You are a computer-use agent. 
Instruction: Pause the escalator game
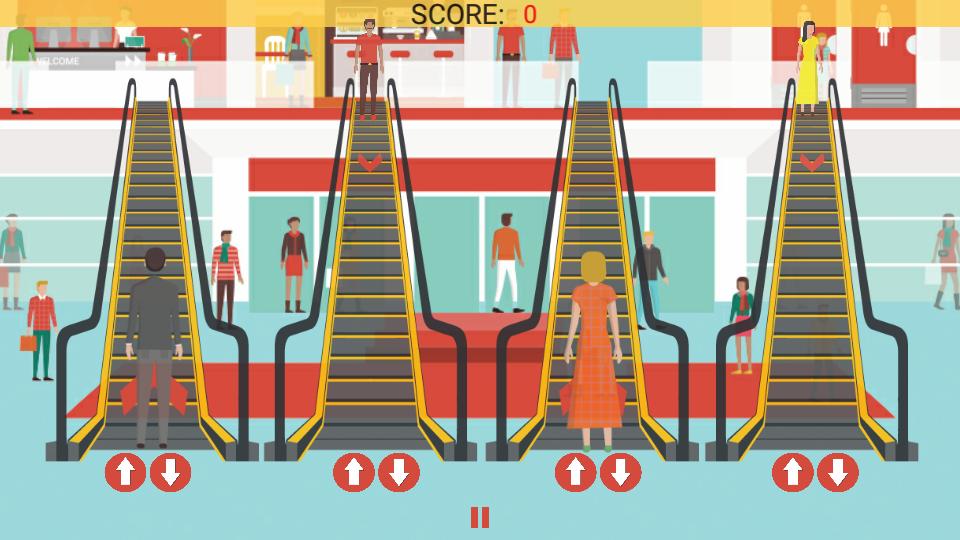480,517
